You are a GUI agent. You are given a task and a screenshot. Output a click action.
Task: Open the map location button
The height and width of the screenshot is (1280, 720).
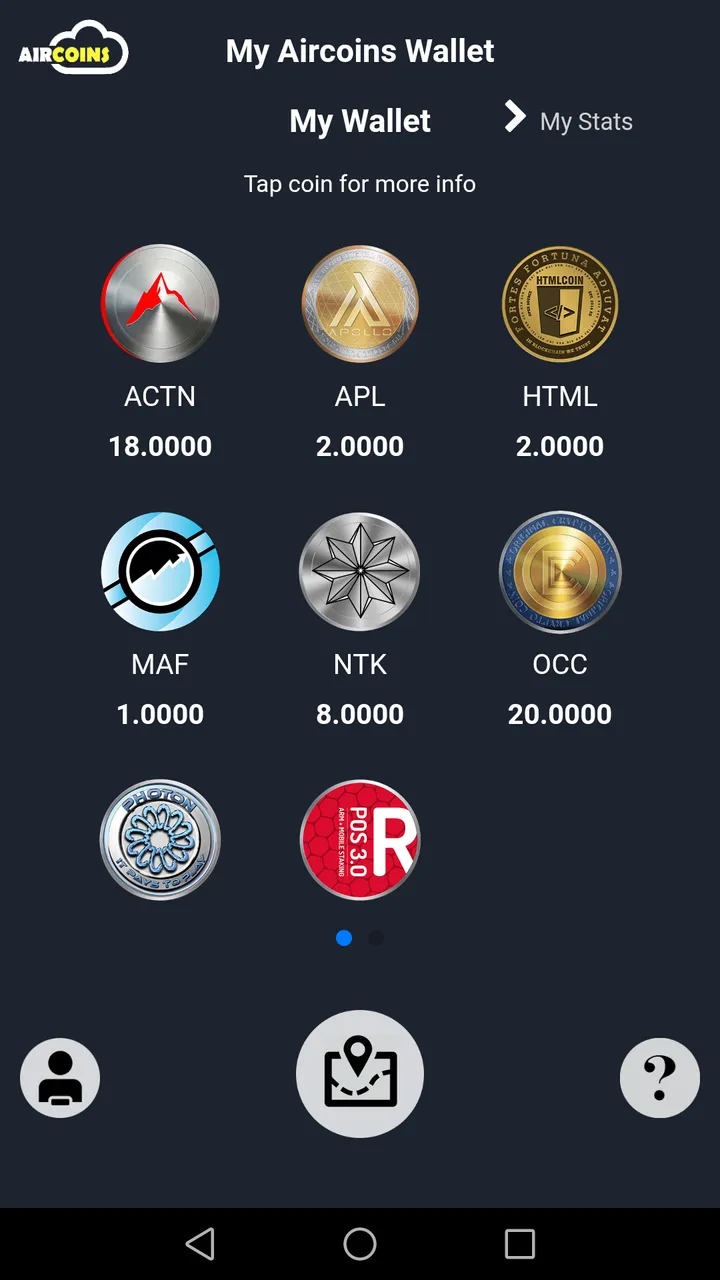coord(360,1074)
